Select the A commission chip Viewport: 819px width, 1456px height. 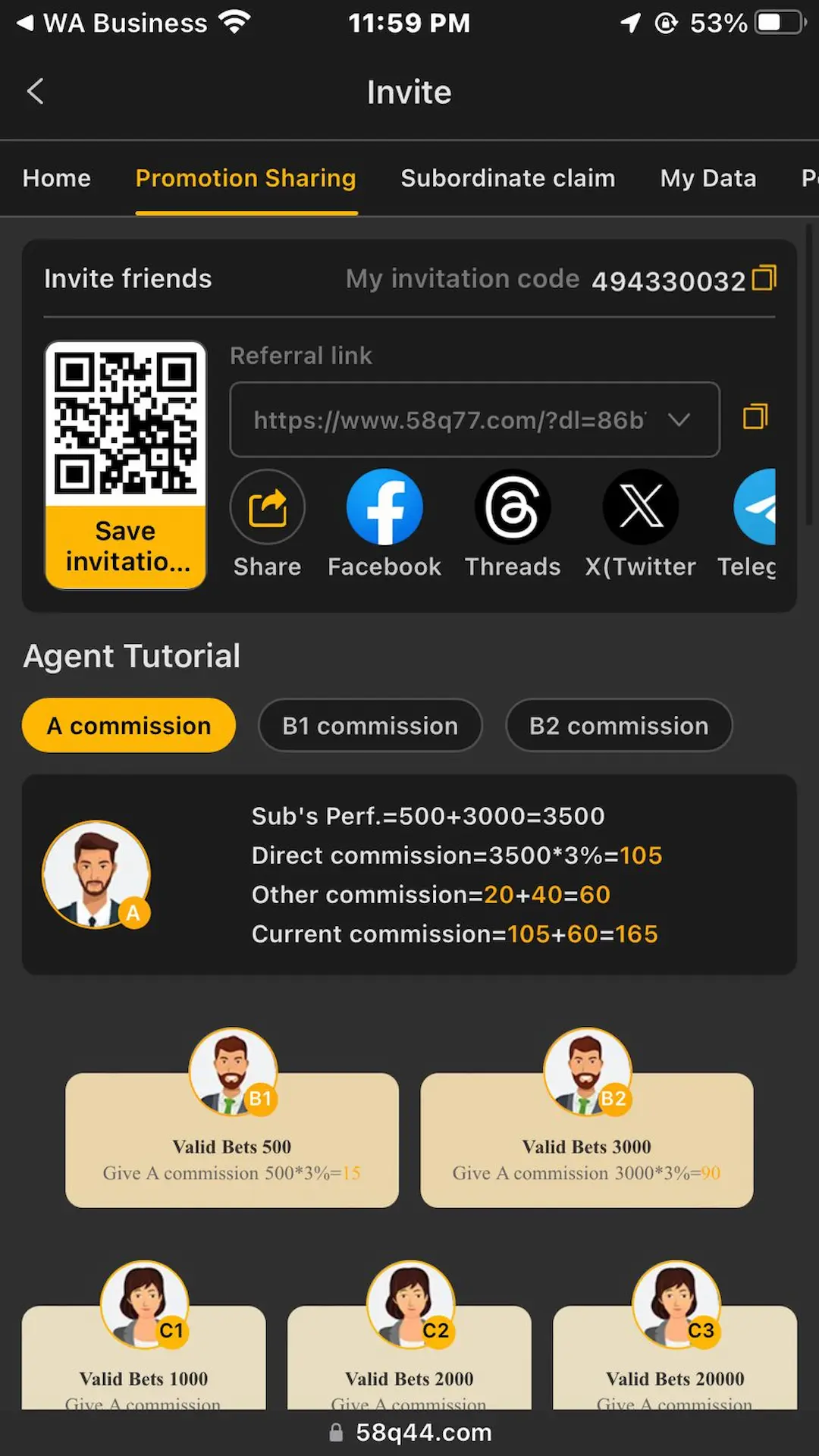point(129,726)
